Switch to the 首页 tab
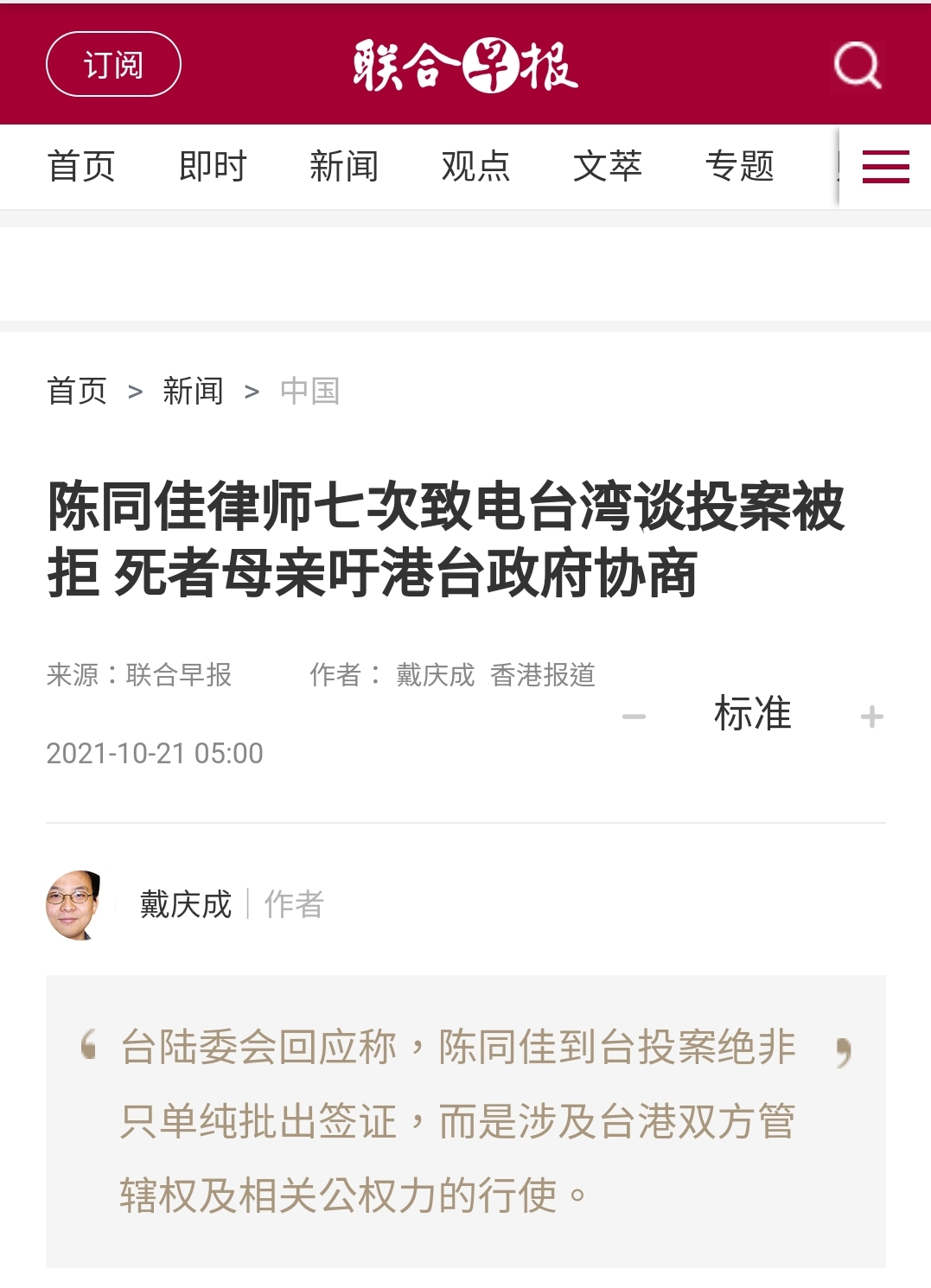This screenshot has width=931, height=1288. coord(81,166)
